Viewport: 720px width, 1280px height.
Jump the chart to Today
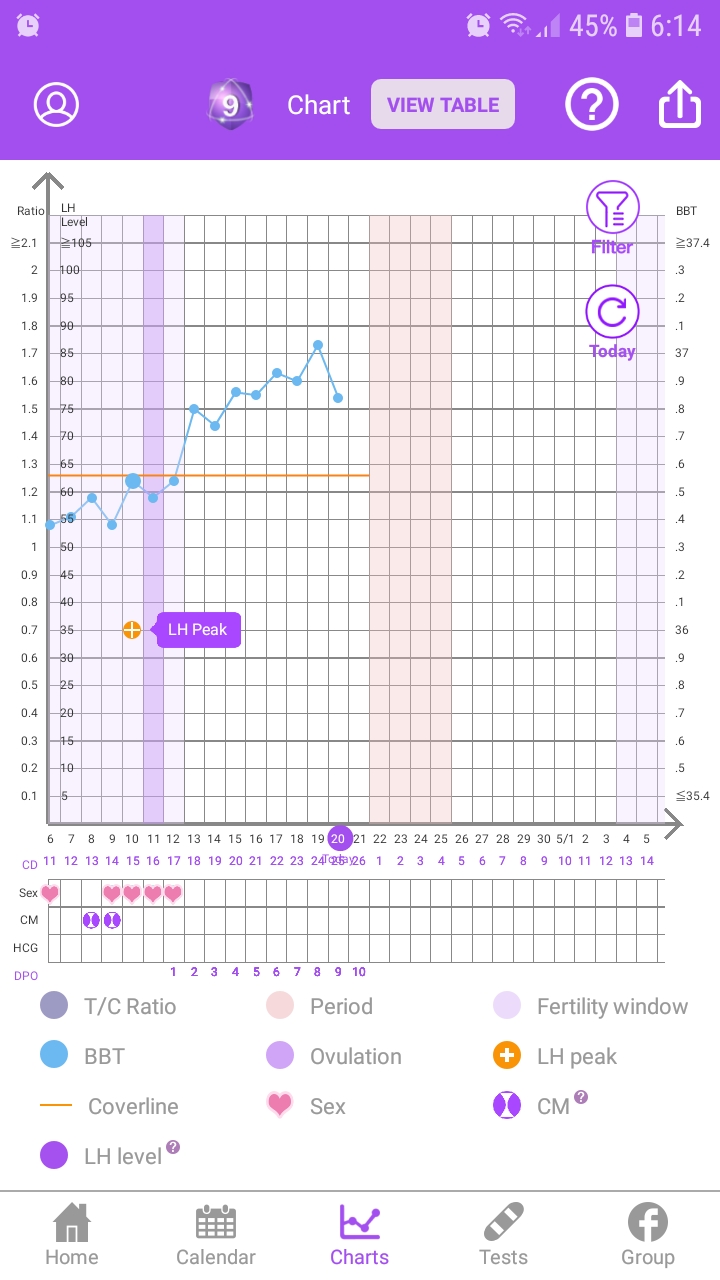[612, 322]
